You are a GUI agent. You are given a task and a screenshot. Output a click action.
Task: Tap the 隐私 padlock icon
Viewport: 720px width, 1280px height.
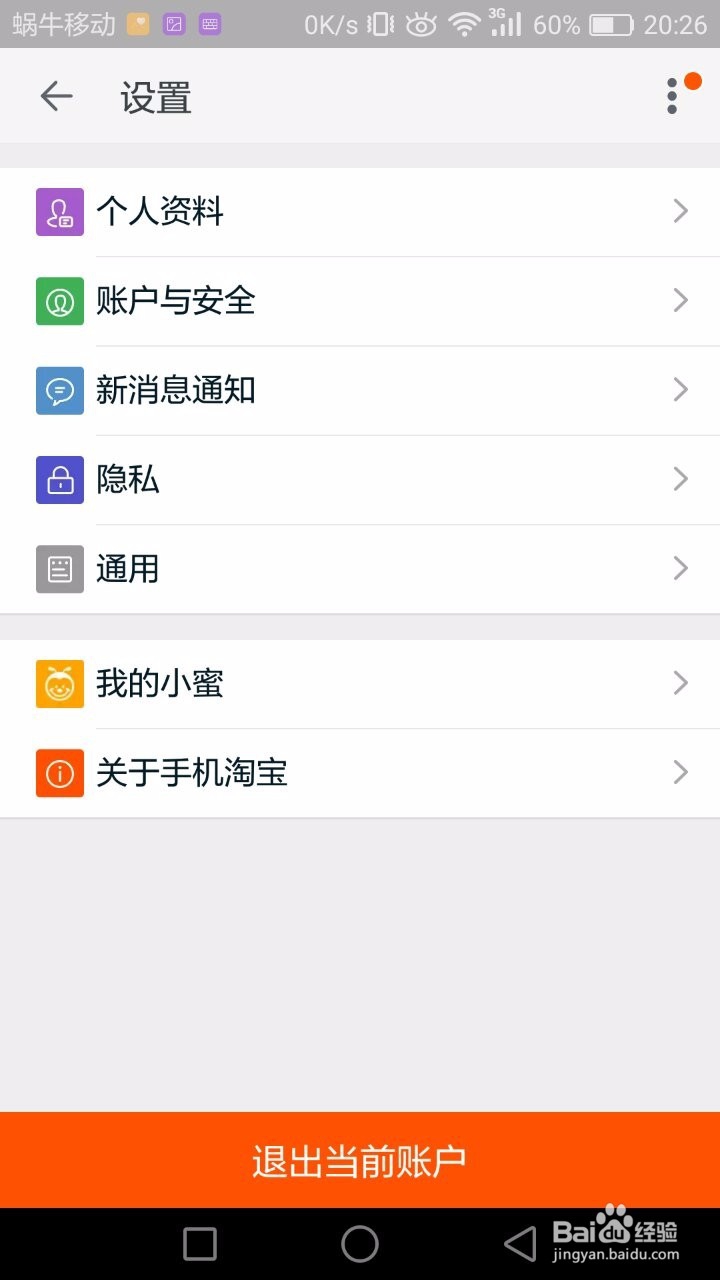point(59,480)
